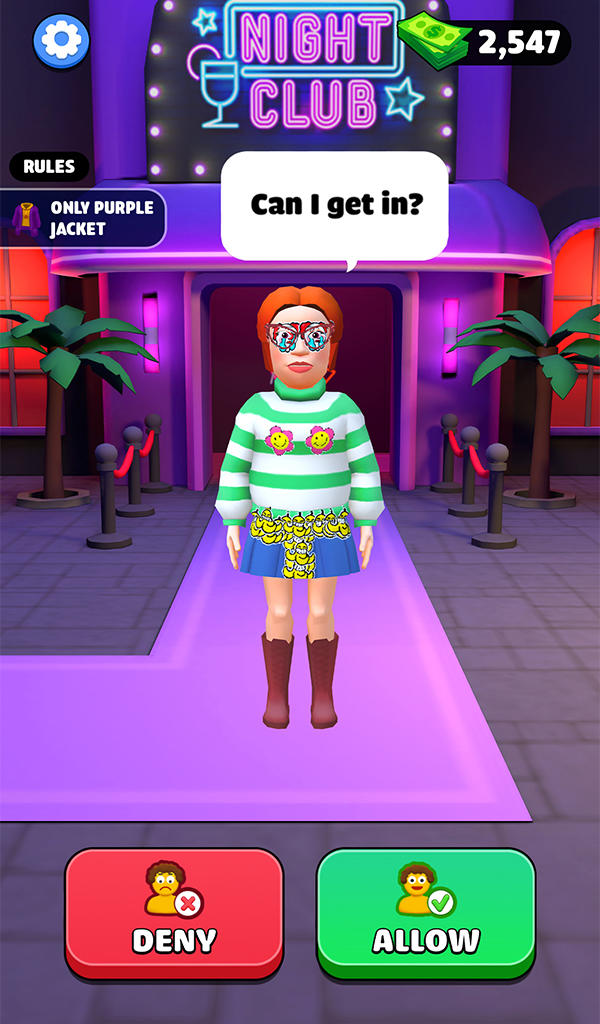Allow the guest into the club

pyautogui.click(x=426, y=913)
